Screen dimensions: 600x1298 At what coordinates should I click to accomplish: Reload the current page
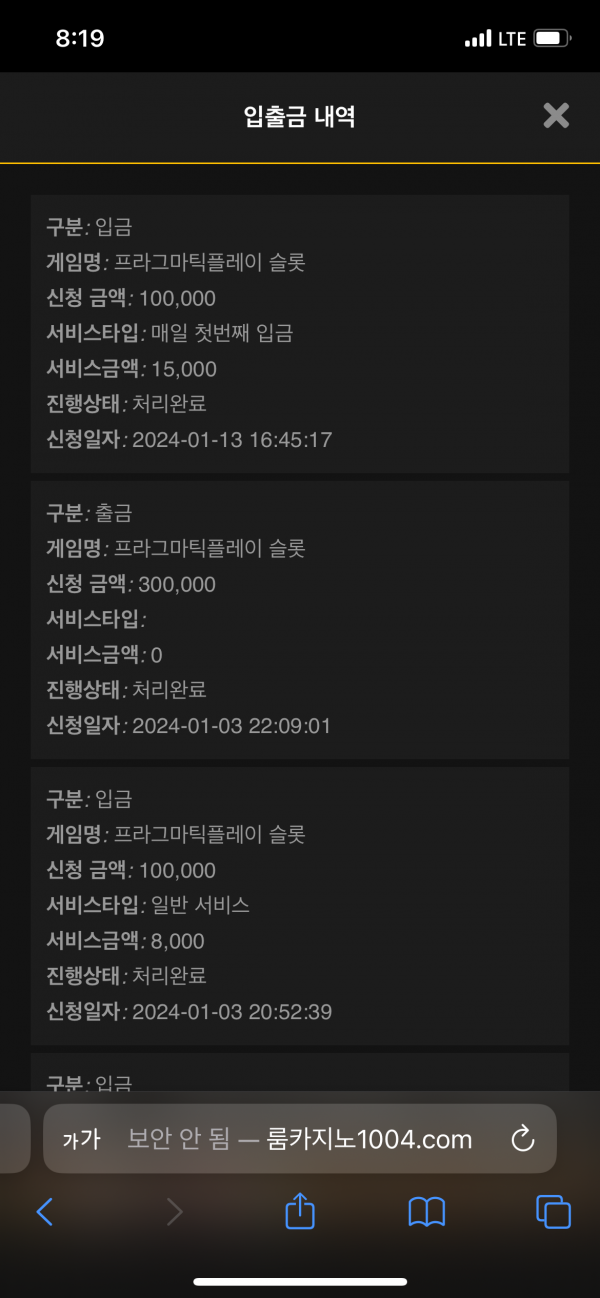click(522, 1138)
